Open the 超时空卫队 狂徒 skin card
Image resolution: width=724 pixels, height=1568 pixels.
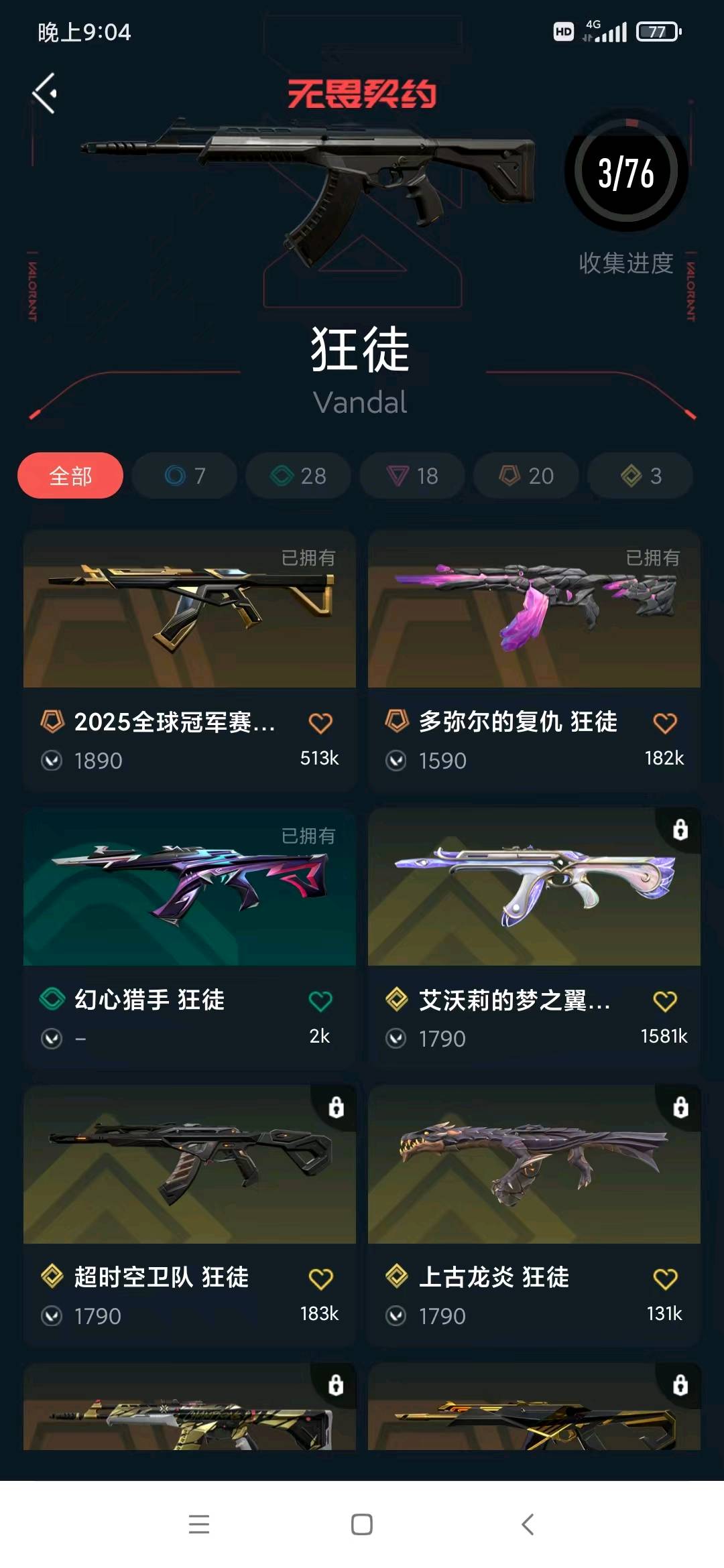(190, 1216)
